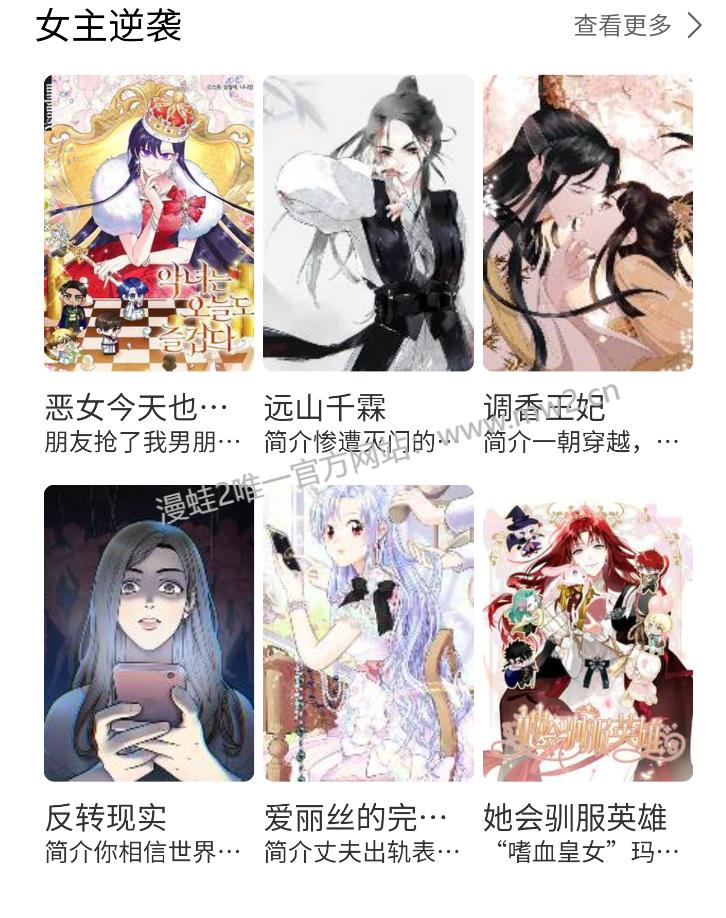Open the comic 反转现实

(x=149, y=633)
